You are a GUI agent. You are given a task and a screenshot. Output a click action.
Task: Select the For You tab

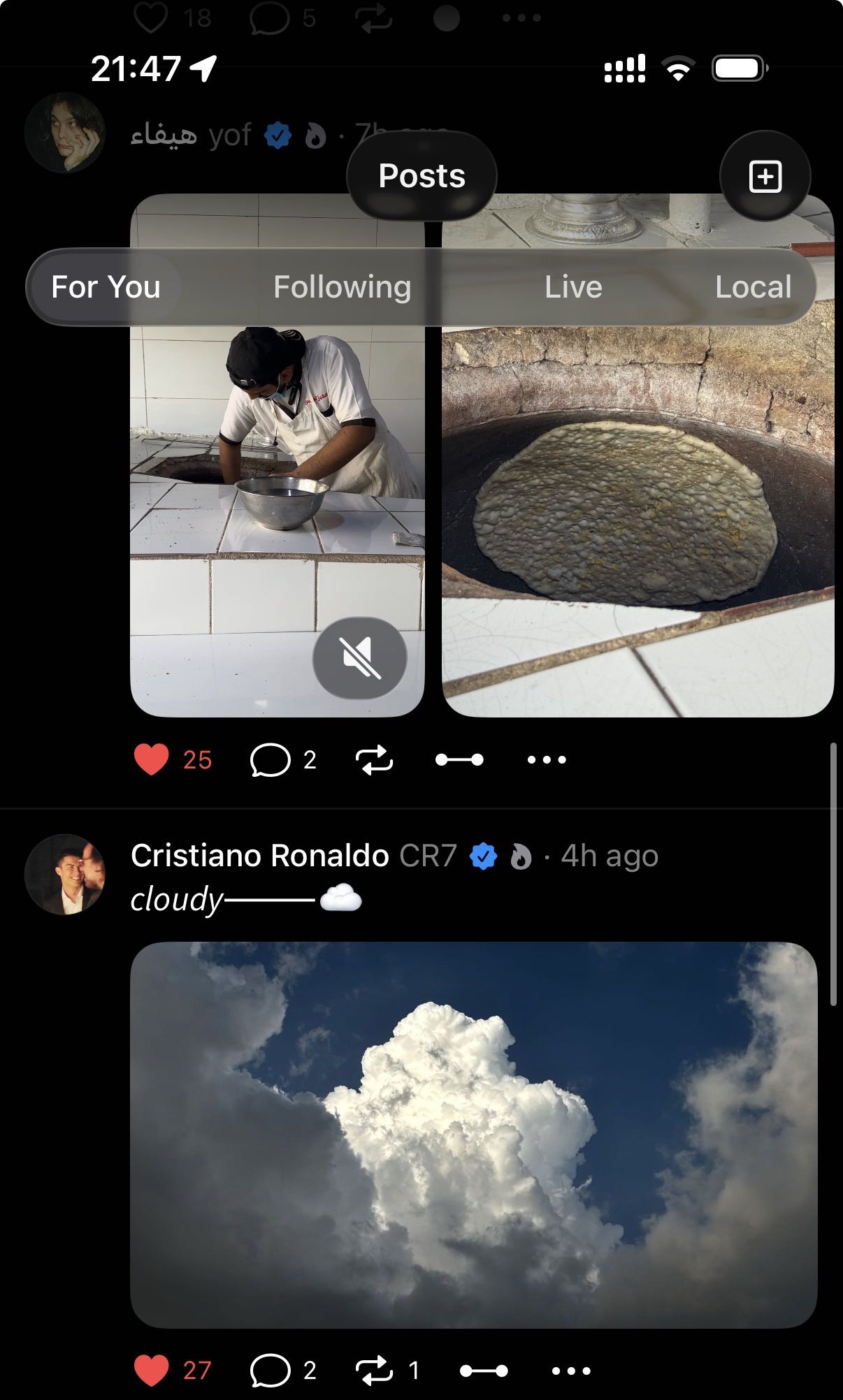click(x=106, y=287)
